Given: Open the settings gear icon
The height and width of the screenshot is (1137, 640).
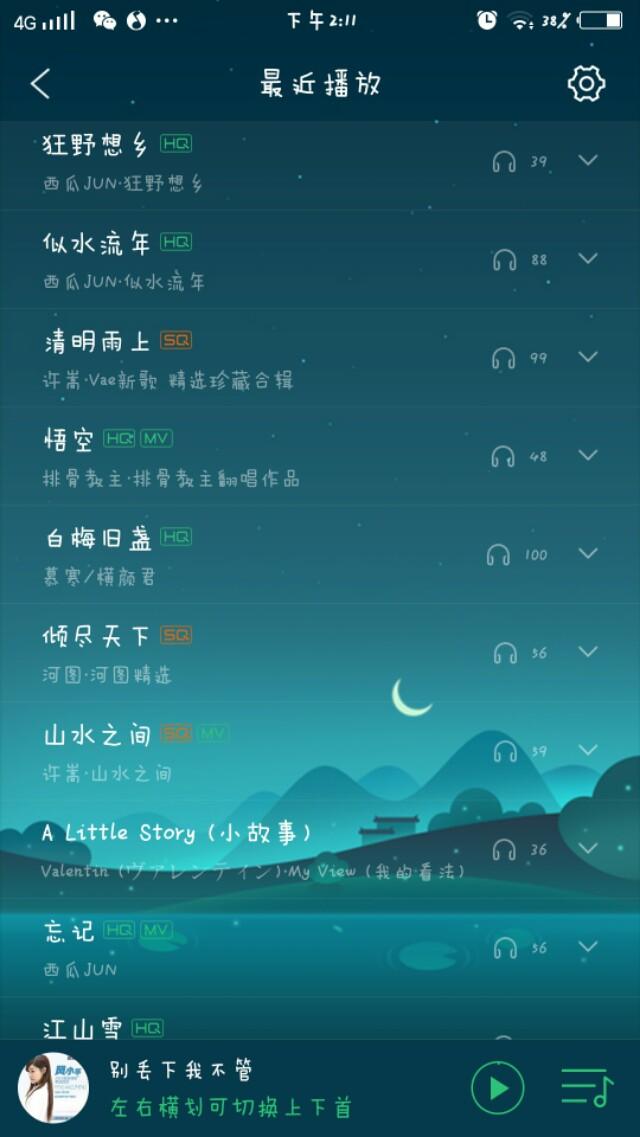Looking at the screenshot, I should click(x=586, y=84).
